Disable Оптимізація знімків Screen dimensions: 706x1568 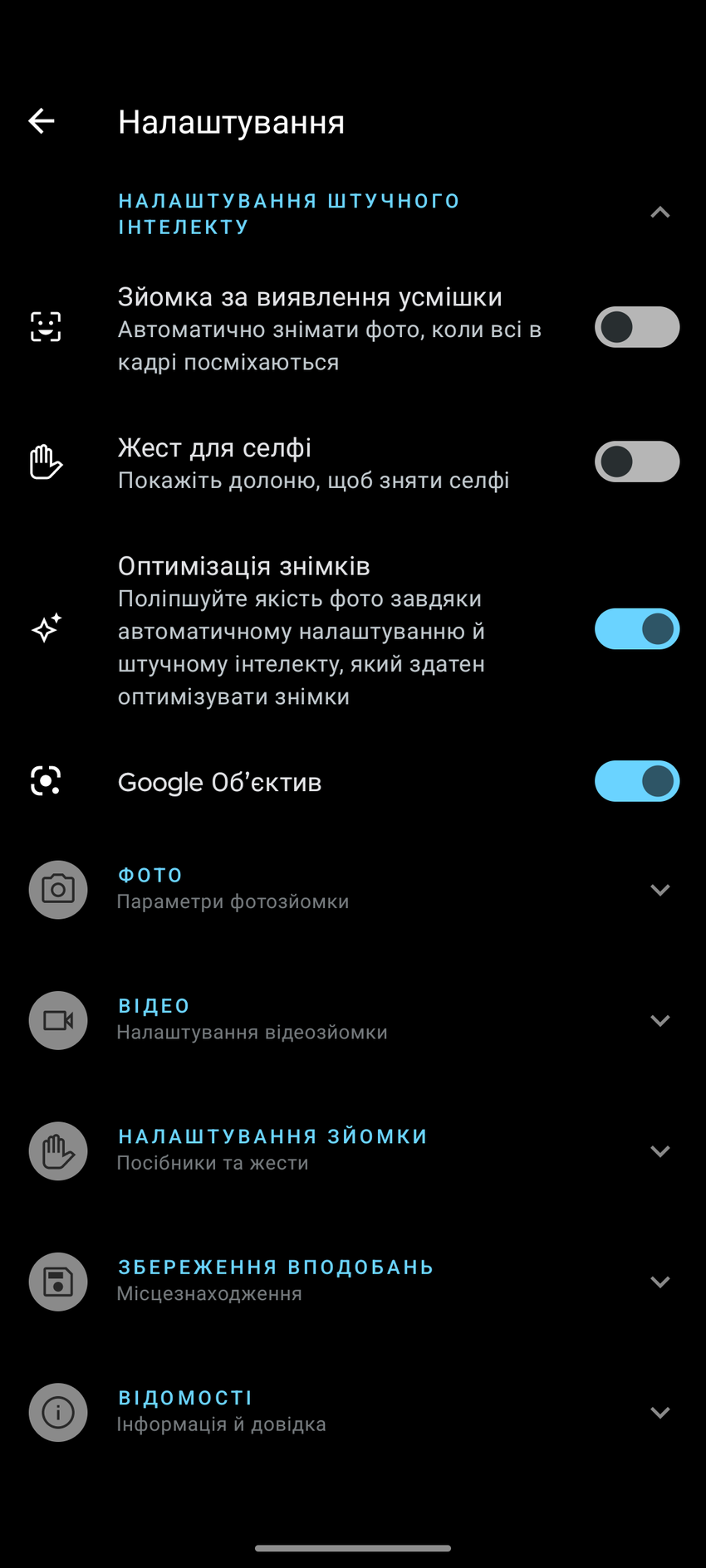[636, 629]
